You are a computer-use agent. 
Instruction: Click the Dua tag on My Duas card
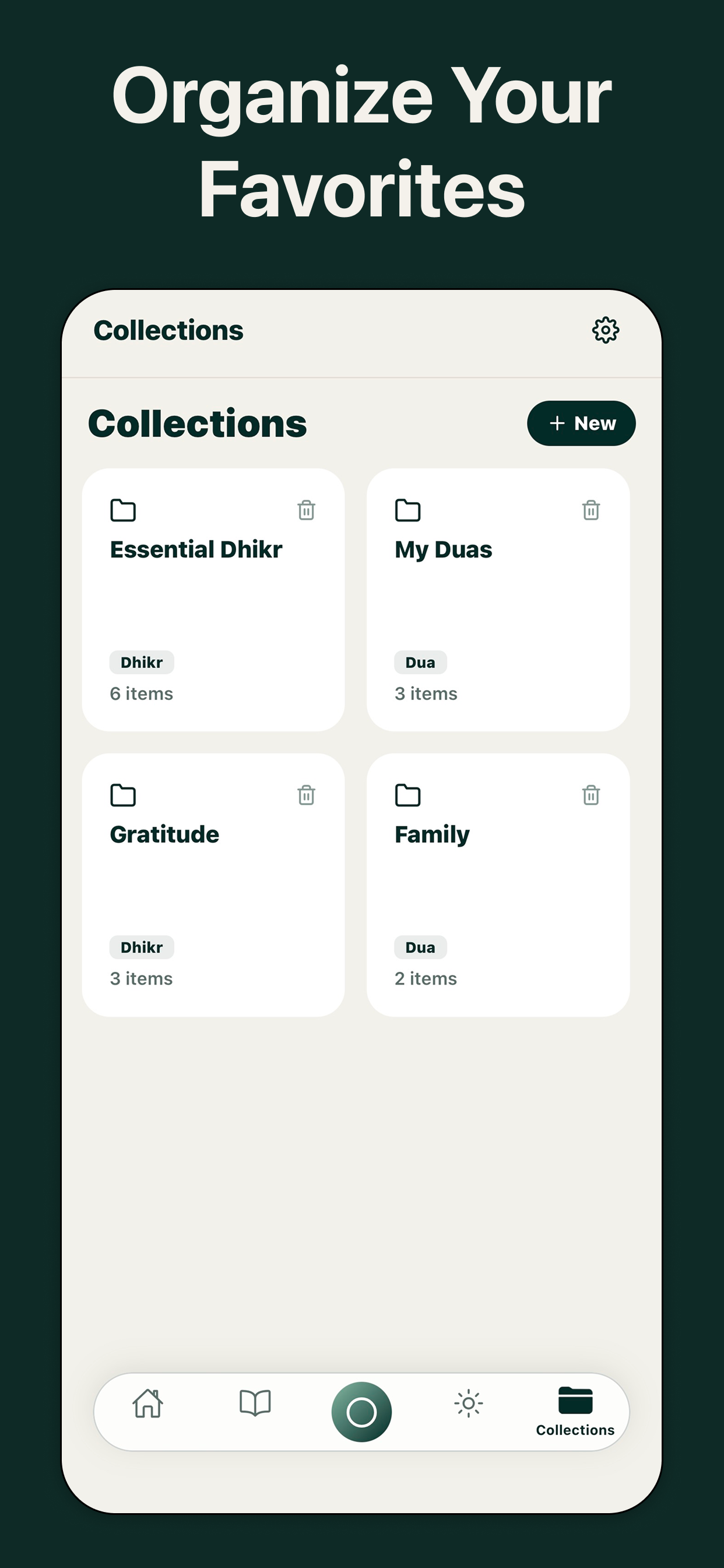[x=420, y=662]
